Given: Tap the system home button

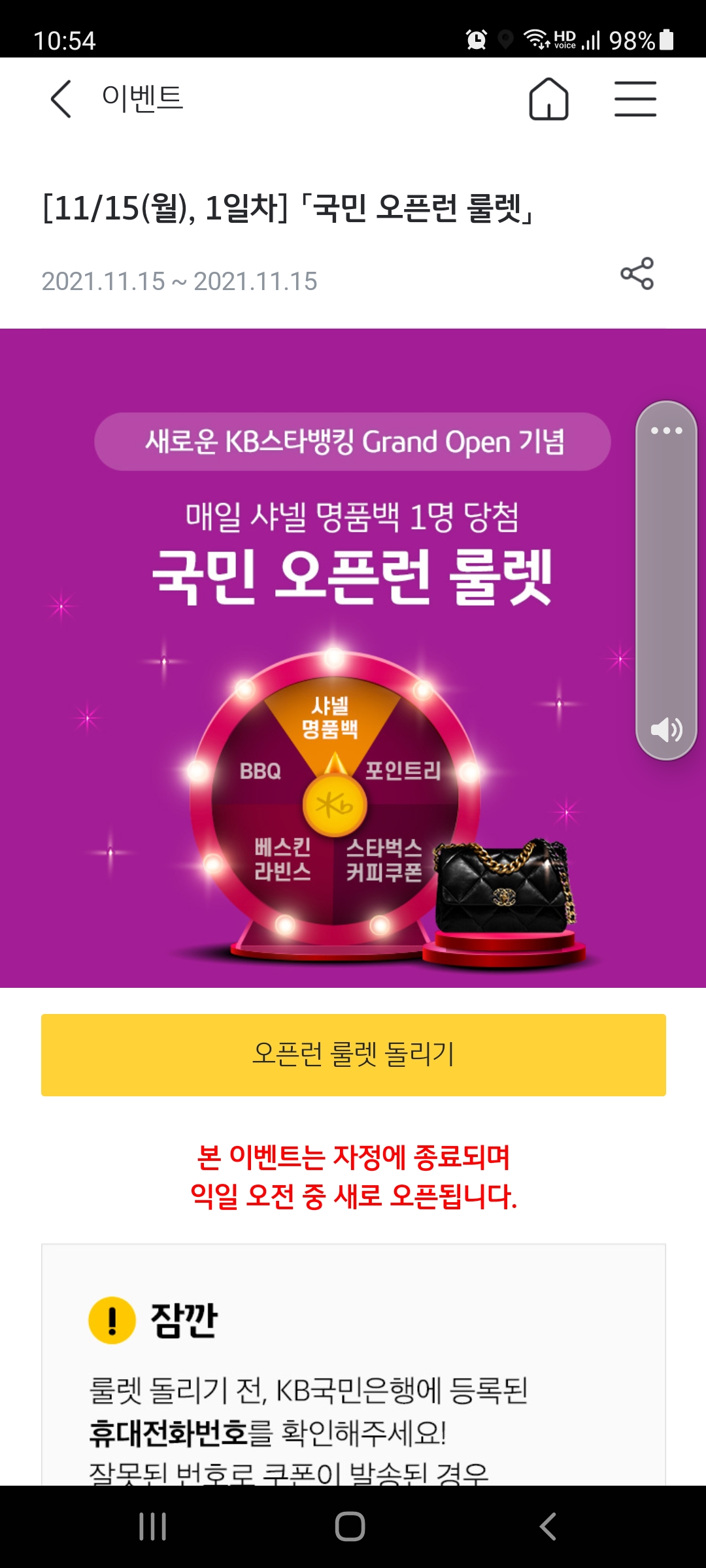Looking at the screenshot, I should coord(350,1527).
